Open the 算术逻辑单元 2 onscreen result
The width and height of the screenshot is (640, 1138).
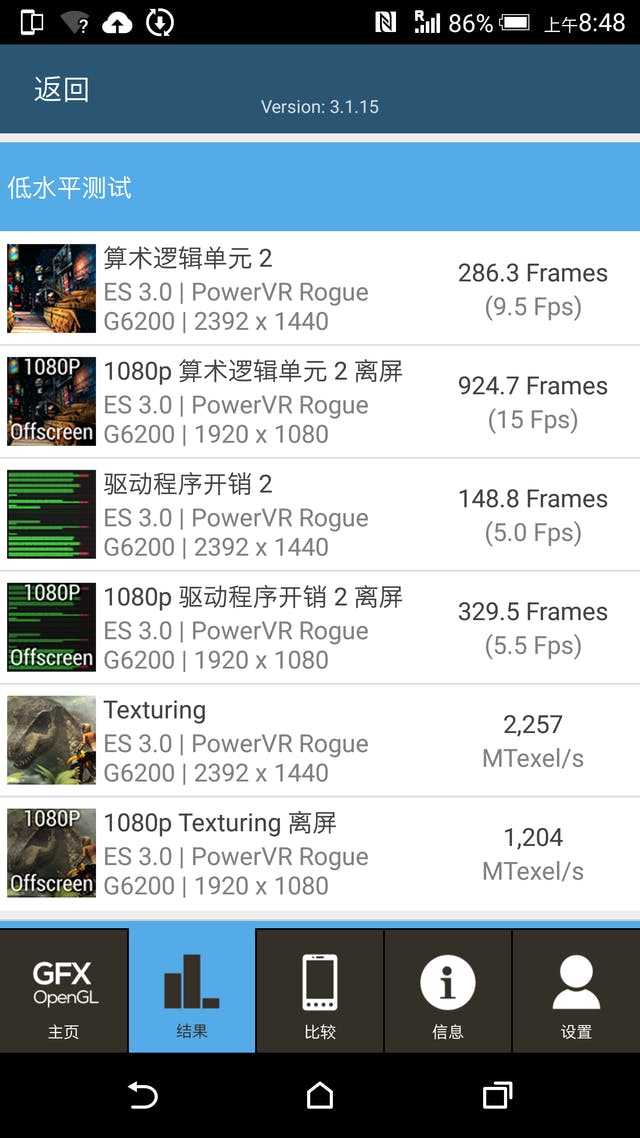[x=320, y=289]
